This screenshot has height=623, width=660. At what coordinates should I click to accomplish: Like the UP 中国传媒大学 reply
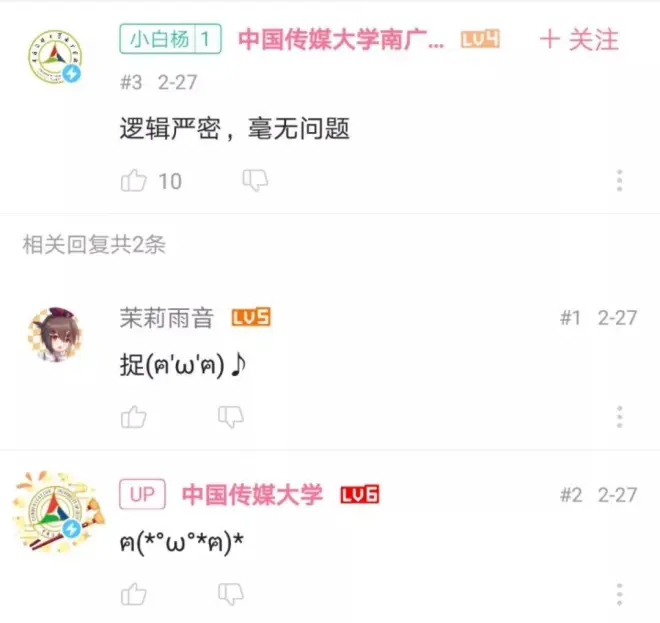point(134,594)
